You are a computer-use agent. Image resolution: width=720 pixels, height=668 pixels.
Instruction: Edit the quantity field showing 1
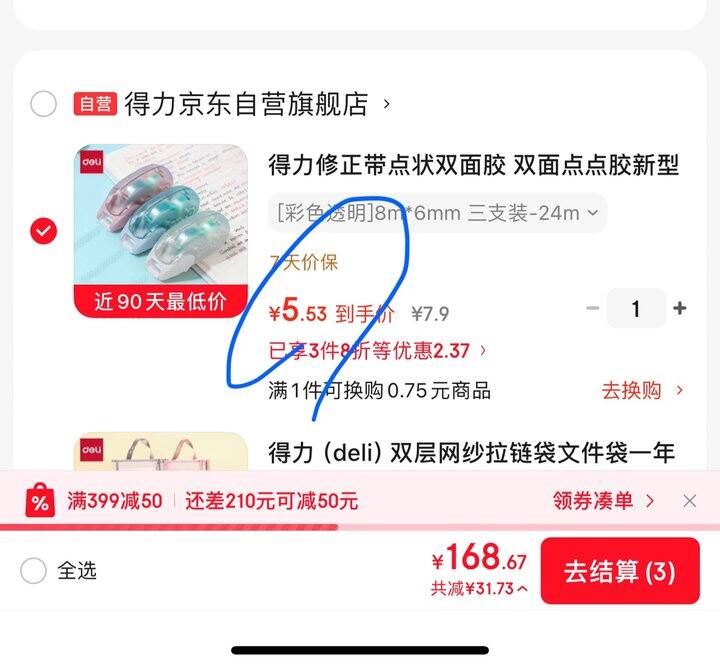[x=636, y=308]
